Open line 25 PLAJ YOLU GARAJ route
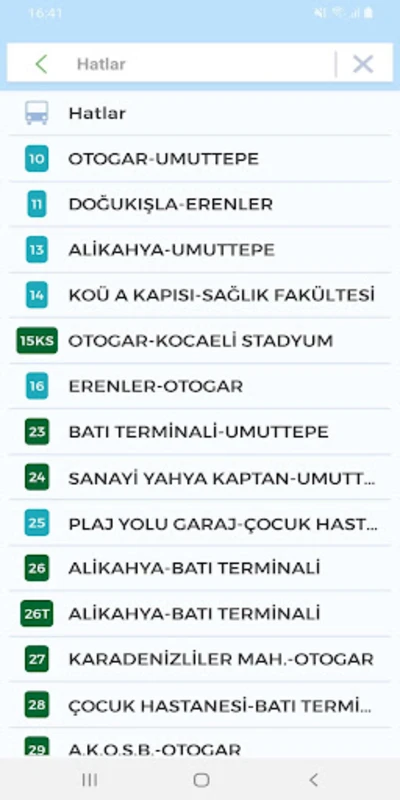 [x=200, y=523]
